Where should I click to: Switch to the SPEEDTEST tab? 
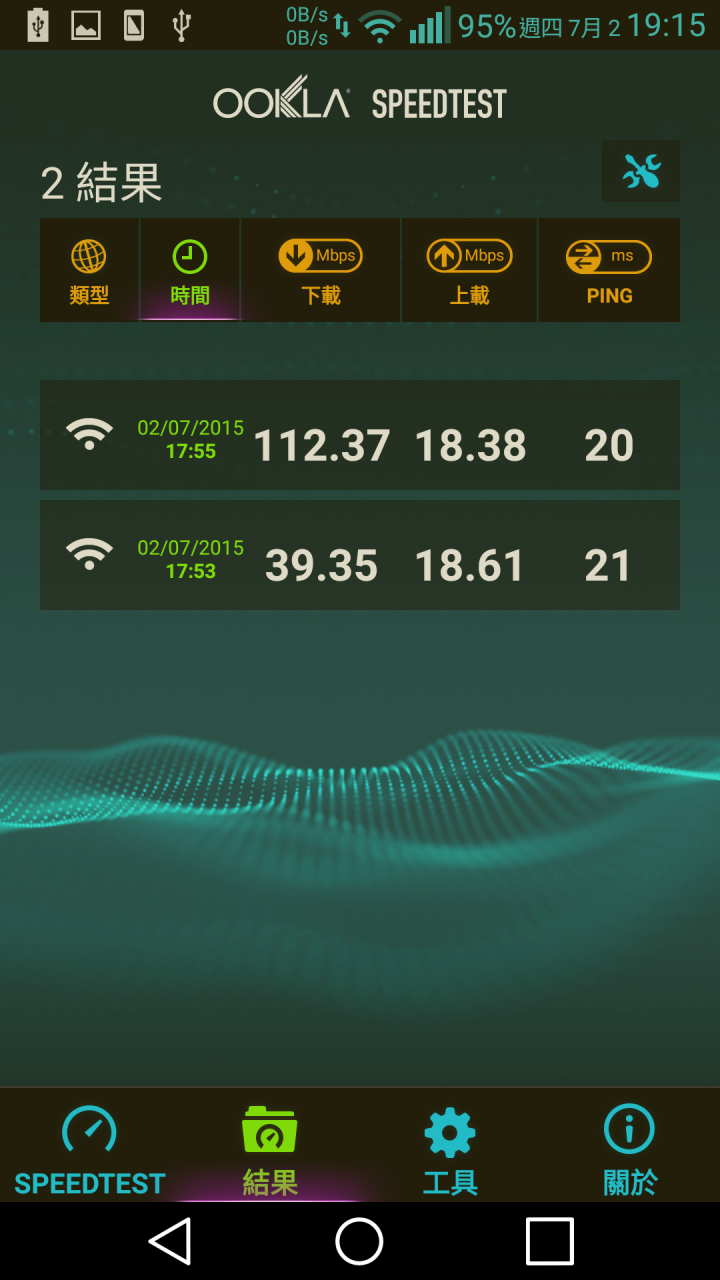pyautogui.click(x=90, y=1150)
